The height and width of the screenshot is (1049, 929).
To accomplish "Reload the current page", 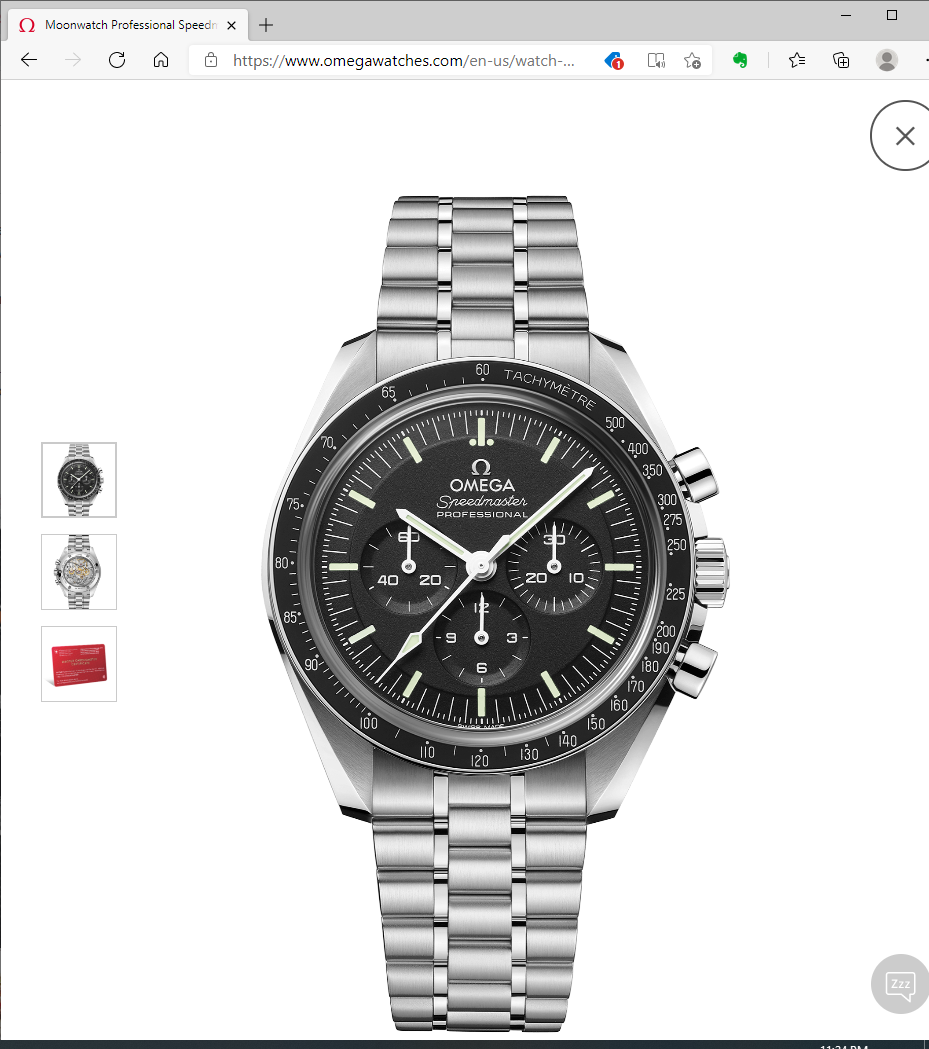I will [x=117, y=60].
